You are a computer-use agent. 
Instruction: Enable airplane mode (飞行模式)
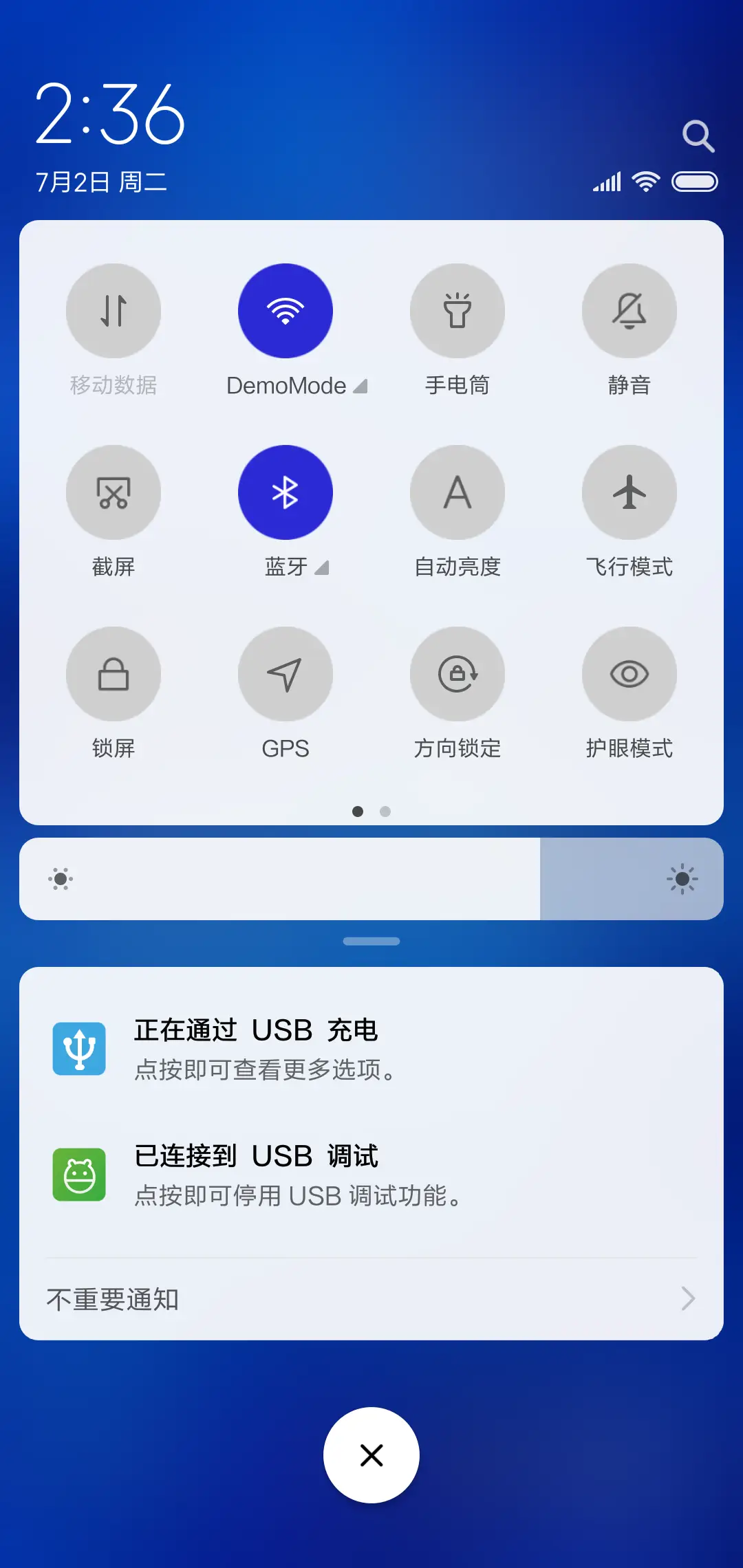tap(629, 492)
